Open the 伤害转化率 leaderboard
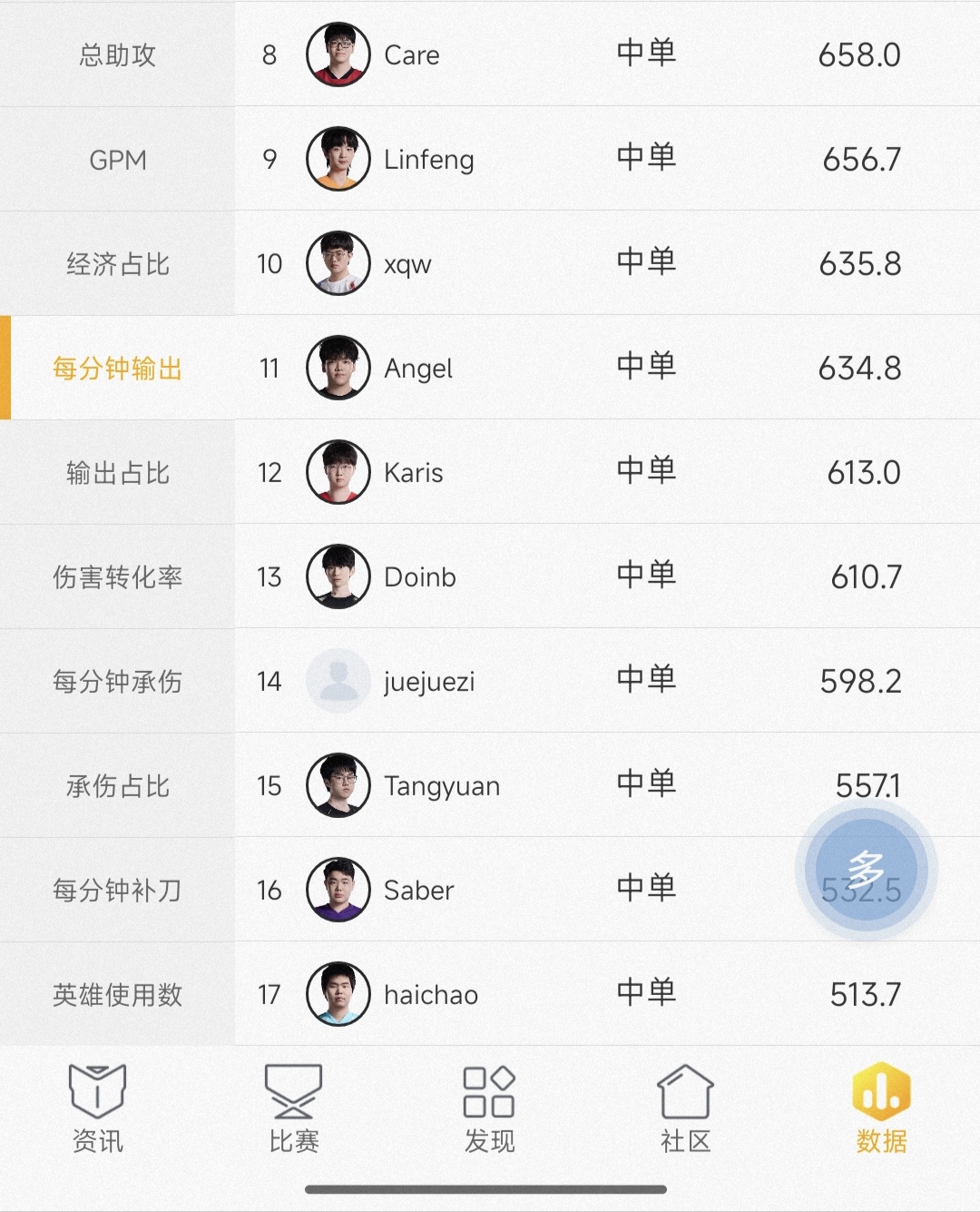This screenshot has width=980, height=1212. click(116, 577)
